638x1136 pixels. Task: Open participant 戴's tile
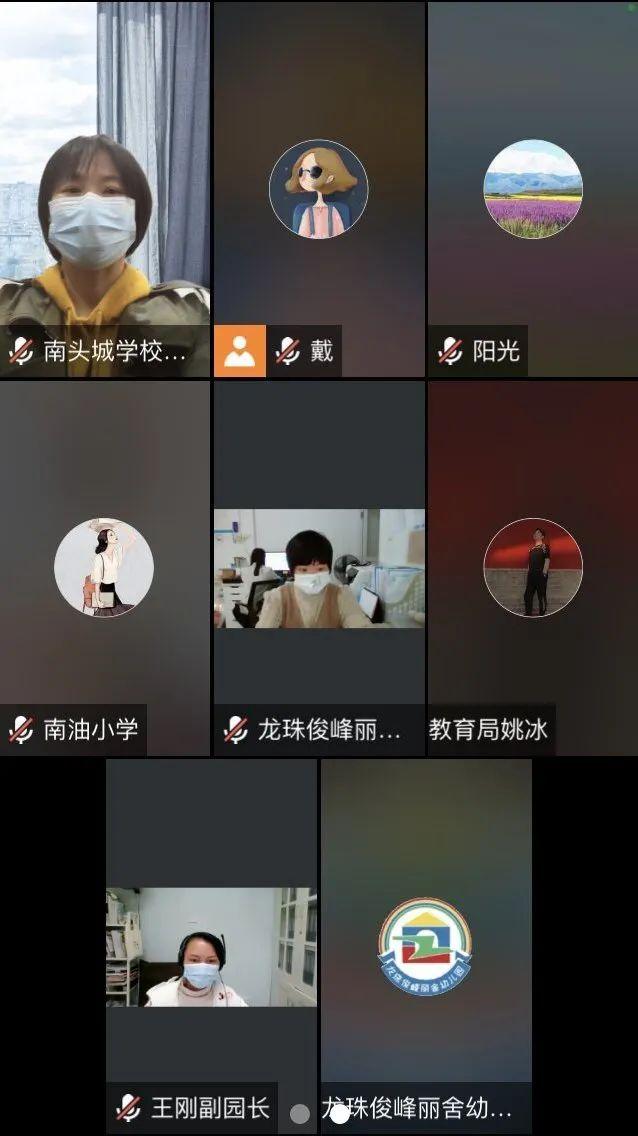[319, 190]
